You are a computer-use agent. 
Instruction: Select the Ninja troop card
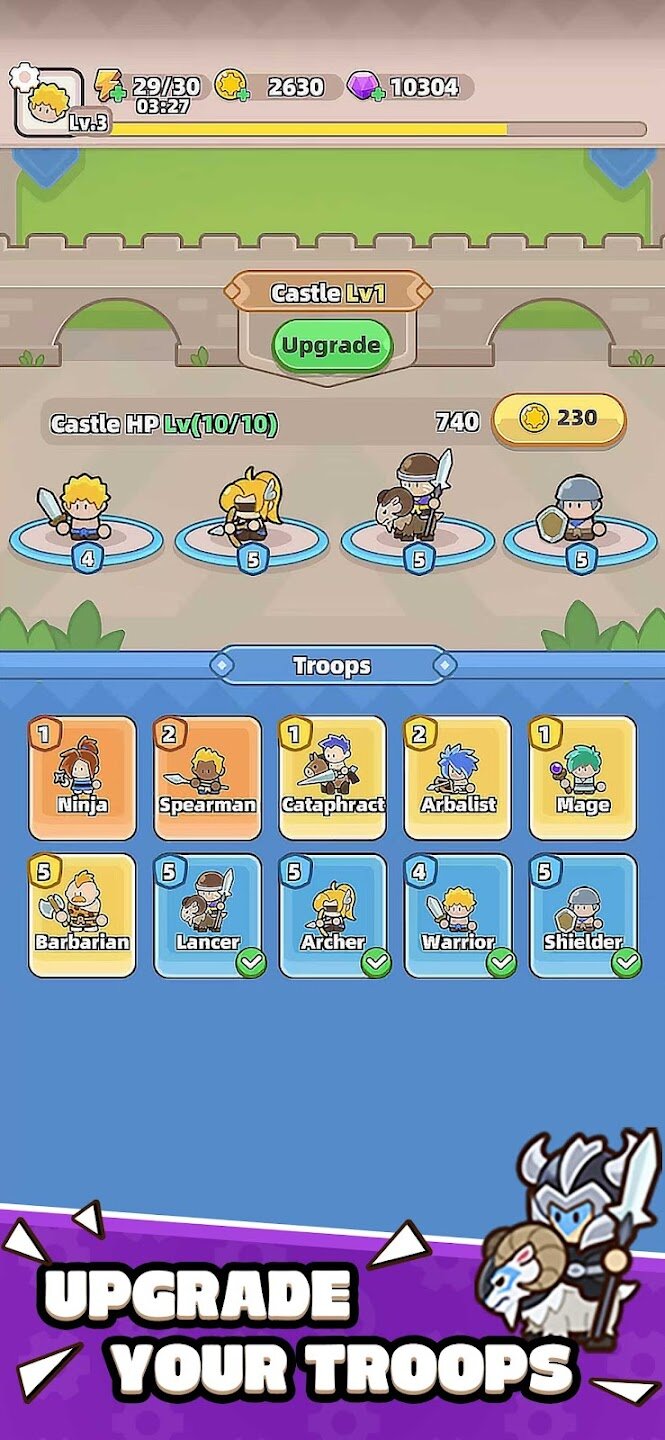82,777
